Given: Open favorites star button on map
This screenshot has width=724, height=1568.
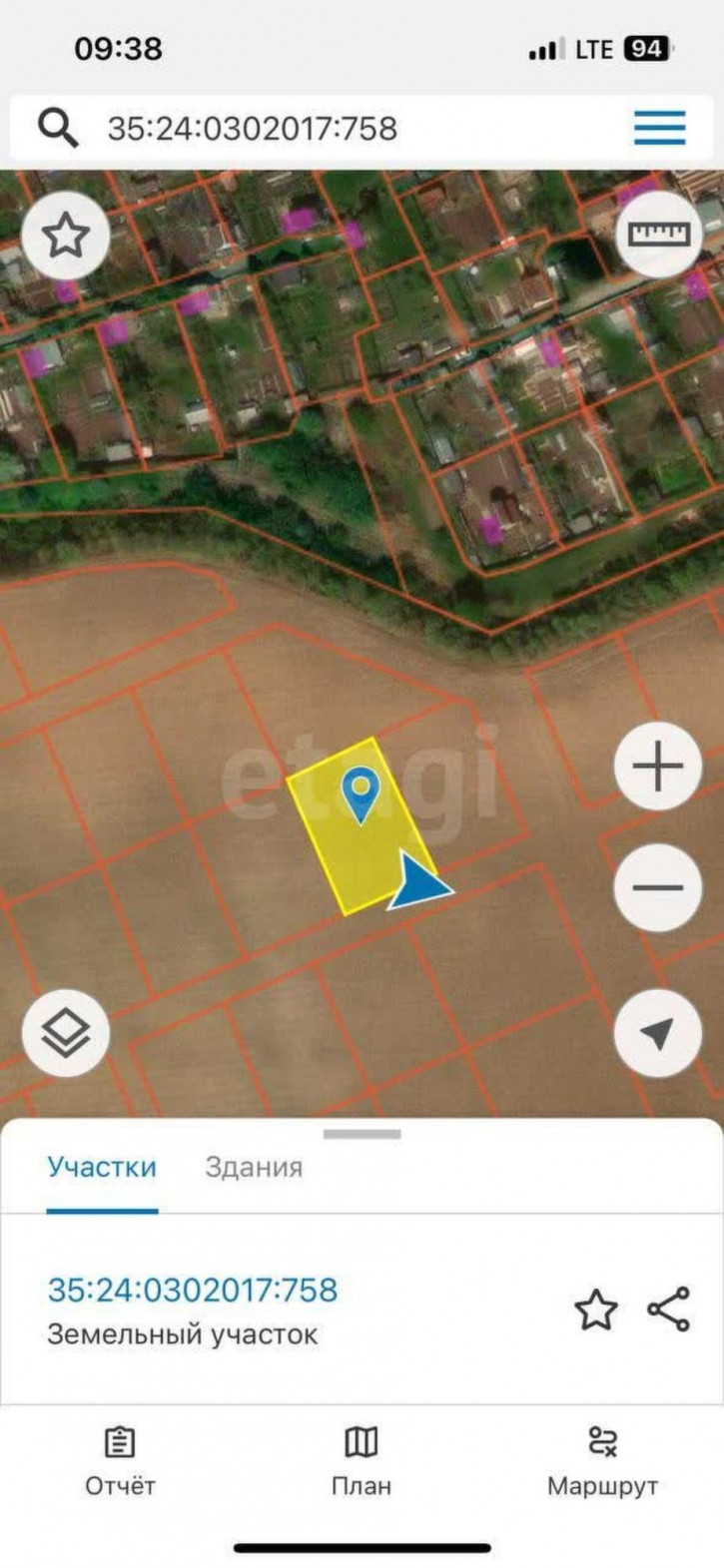Looking at the screenshot, I should click(x=66, y=236).
